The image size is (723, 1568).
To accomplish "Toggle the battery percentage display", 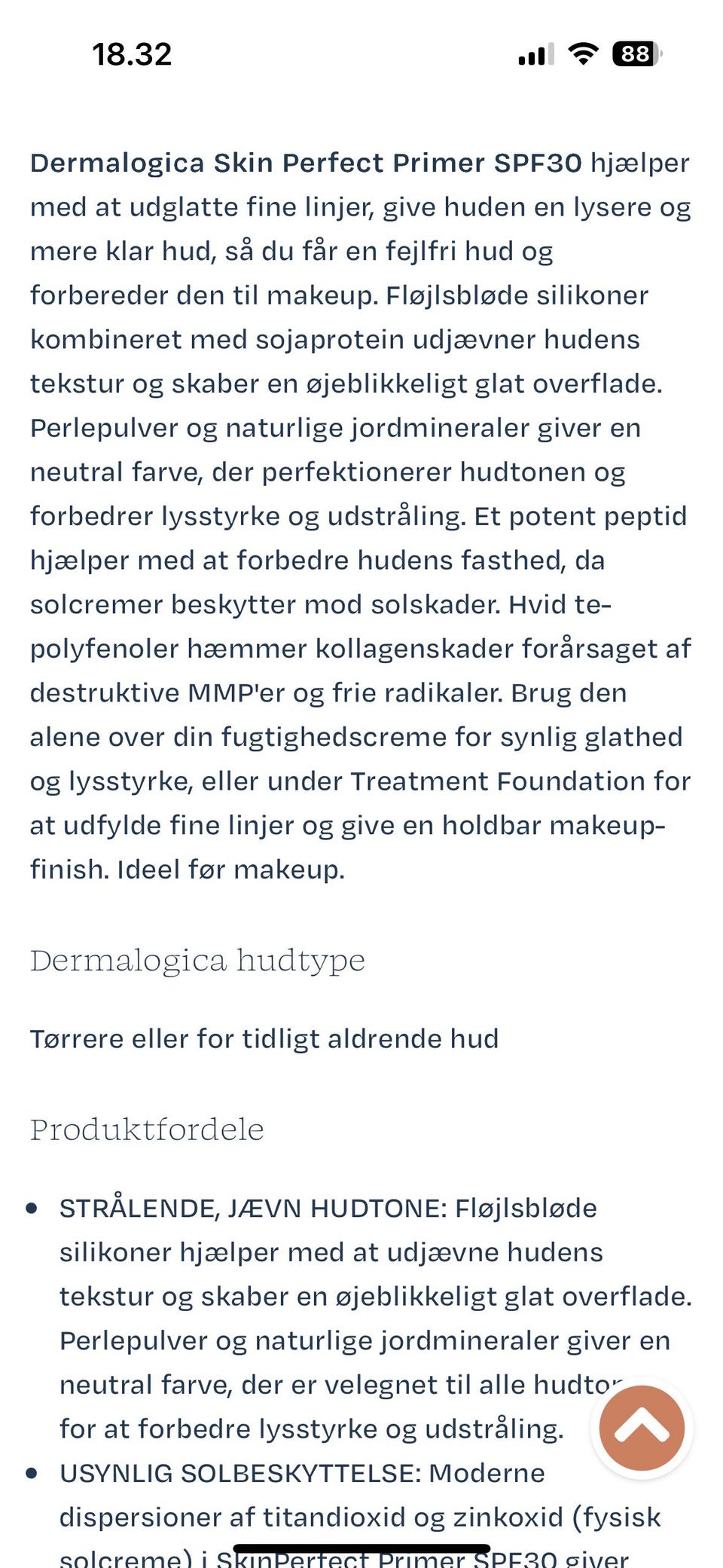I will (635, 54).
